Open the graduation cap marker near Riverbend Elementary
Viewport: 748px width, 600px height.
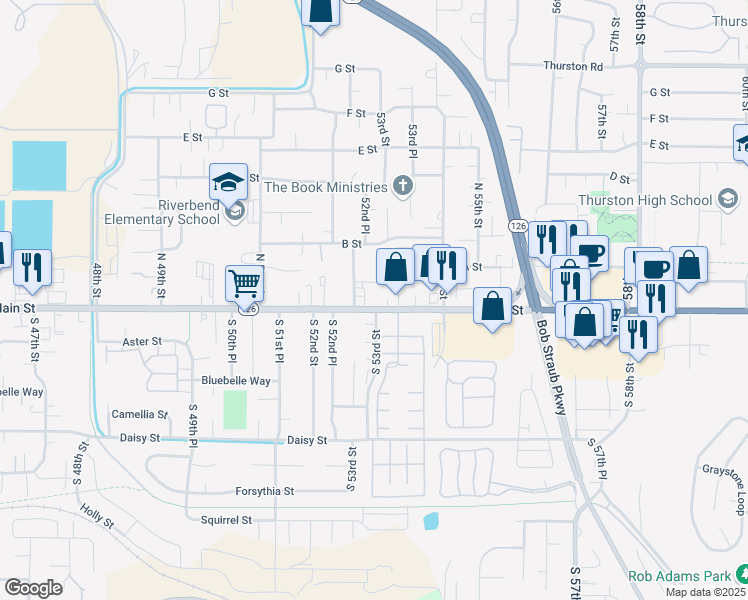(x=229, y=182)
